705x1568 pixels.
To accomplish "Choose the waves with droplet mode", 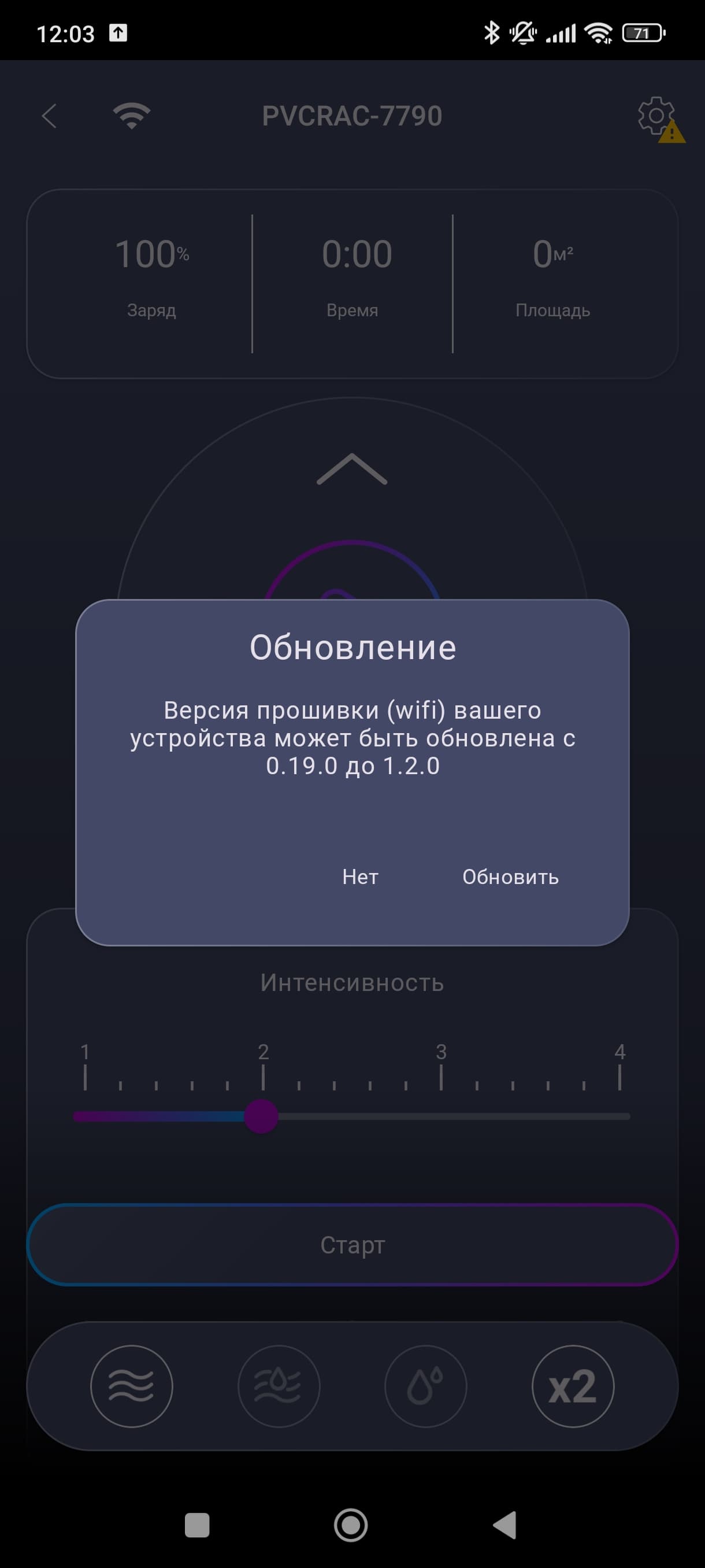I will pyautogui.click(x=279, y=1386).
